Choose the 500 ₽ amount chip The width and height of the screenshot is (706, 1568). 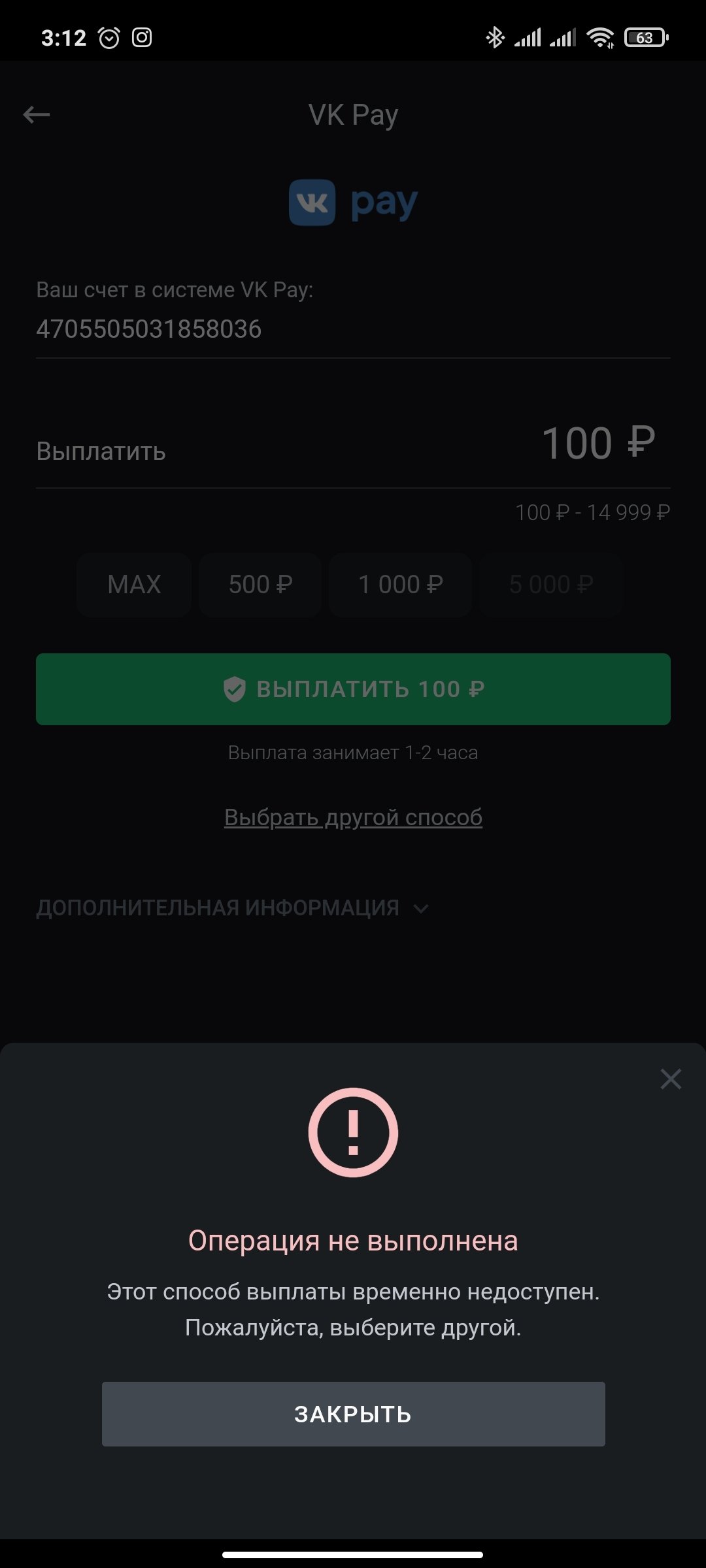point(260,584)
